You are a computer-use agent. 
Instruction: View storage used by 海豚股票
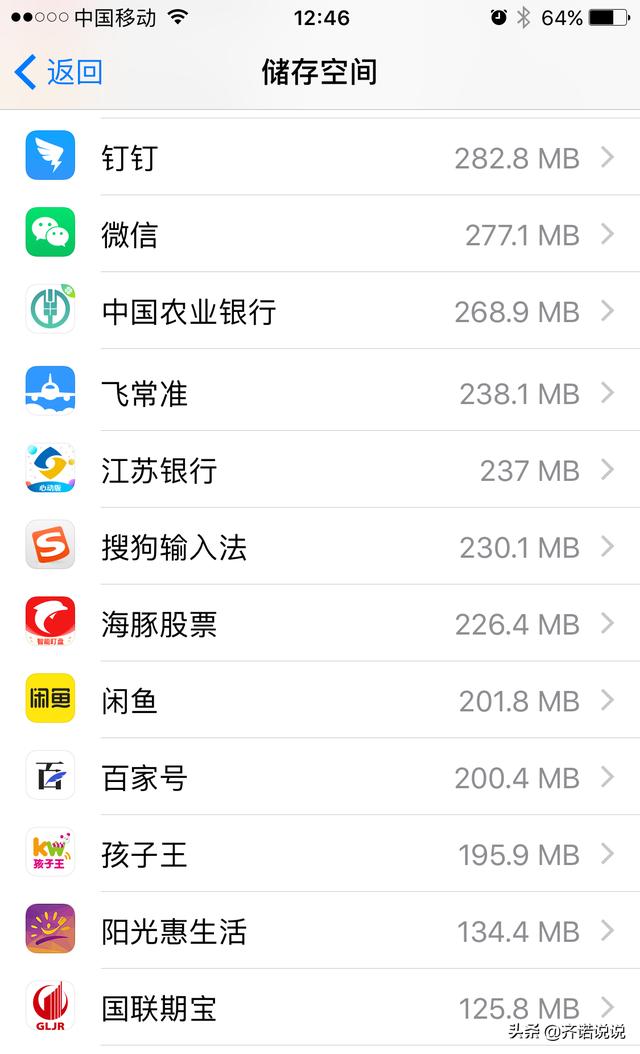[x=320, y=624]
